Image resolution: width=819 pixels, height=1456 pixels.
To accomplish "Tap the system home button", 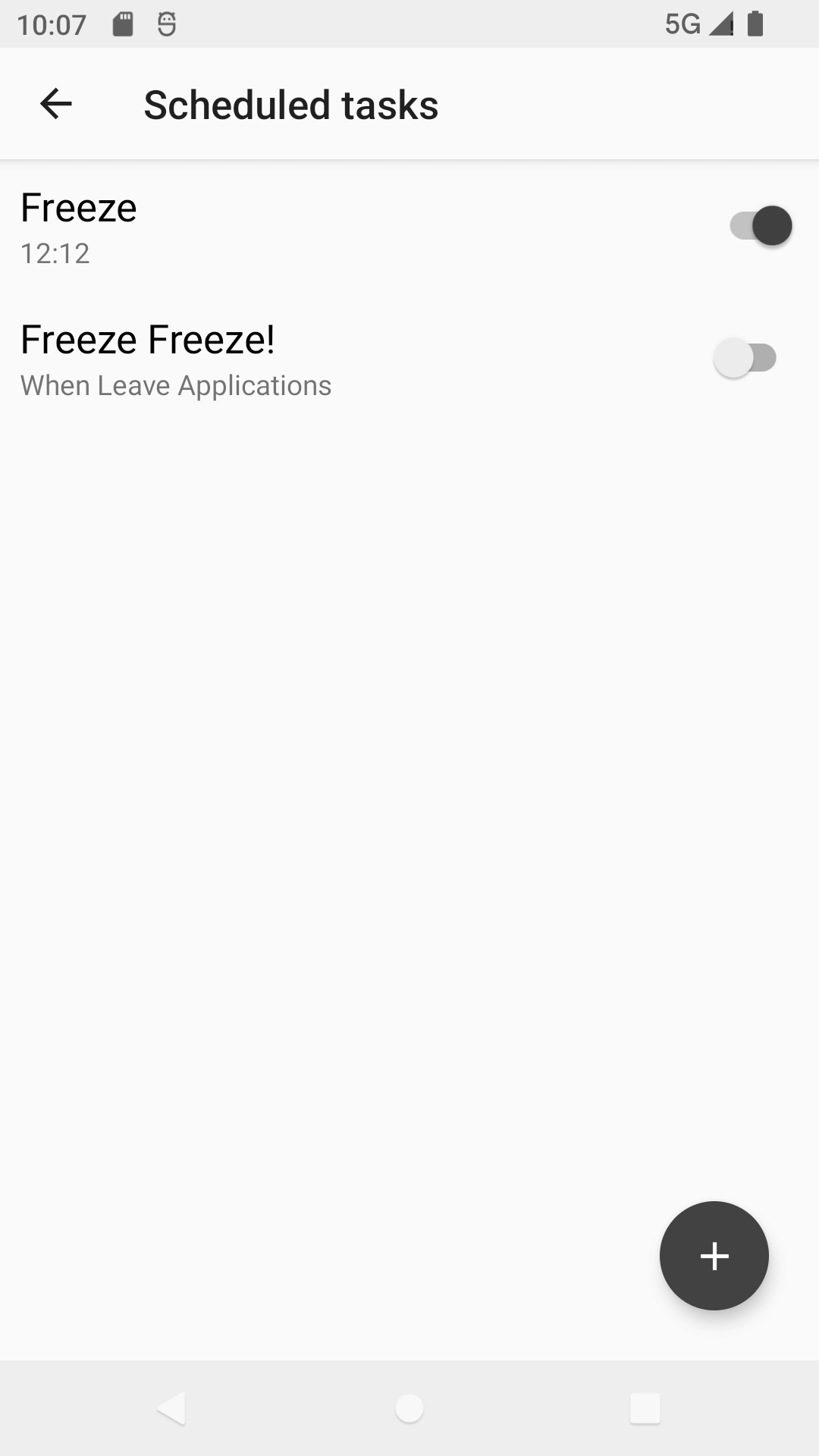I will click(x=409, y=1408).
